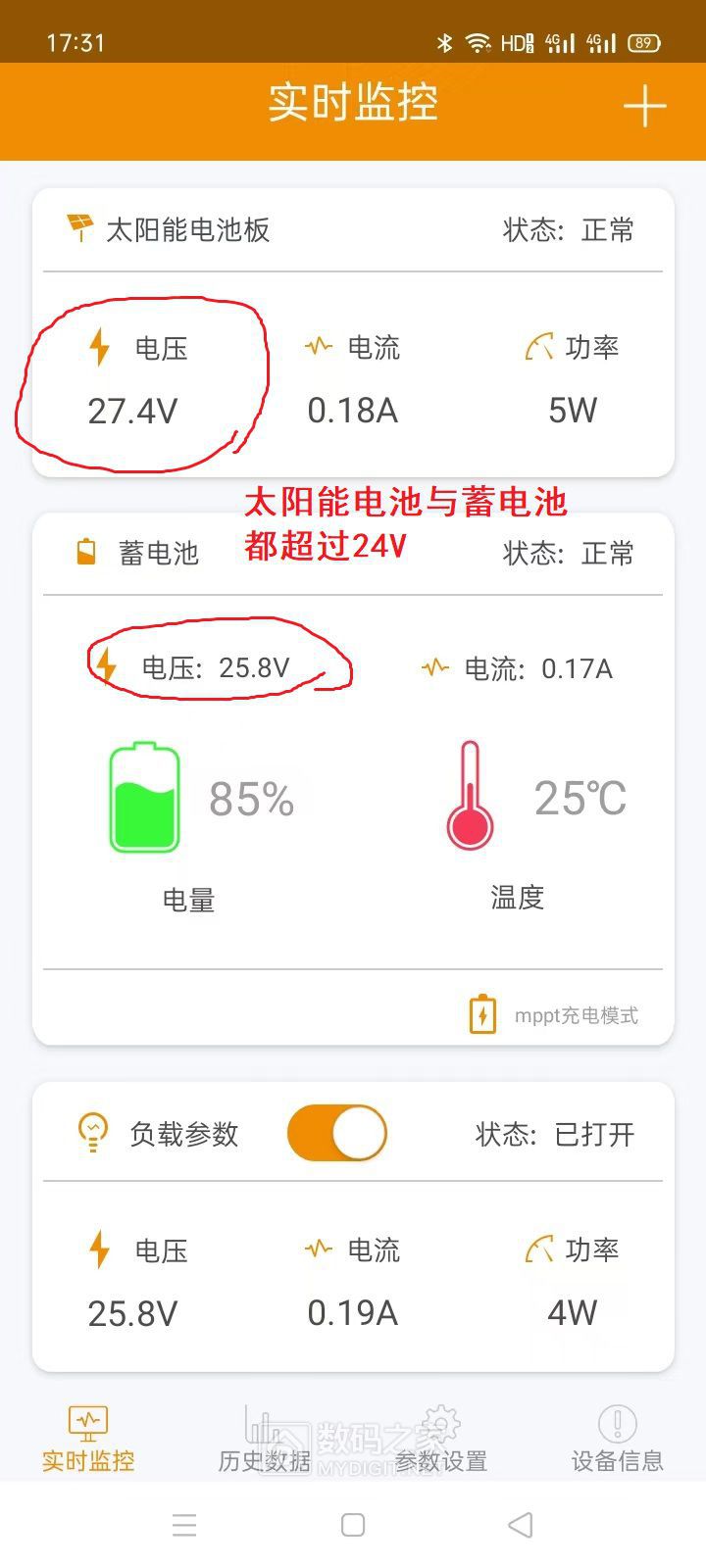Tap the Android back navigation button

point(520,1525)
